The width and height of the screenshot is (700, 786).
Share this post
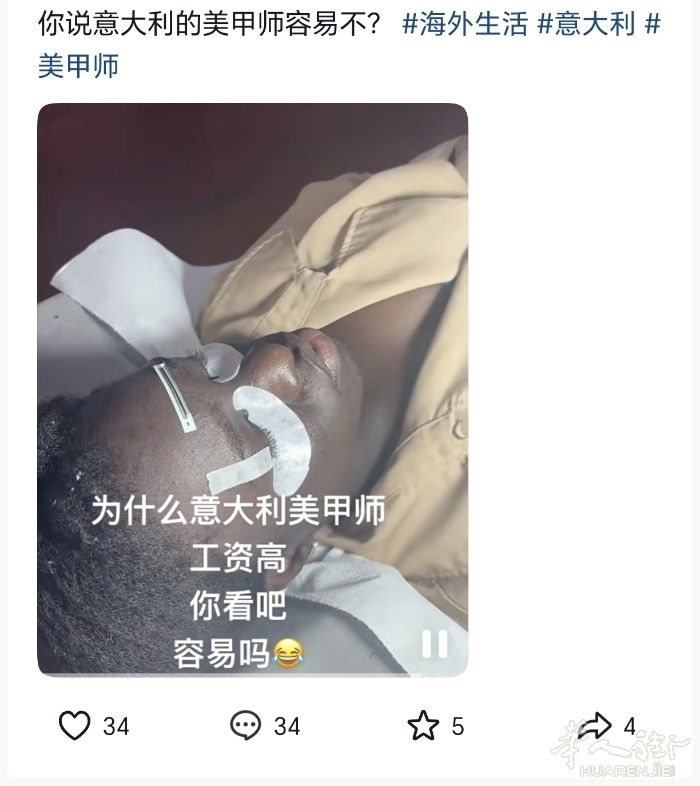[594, 725]
